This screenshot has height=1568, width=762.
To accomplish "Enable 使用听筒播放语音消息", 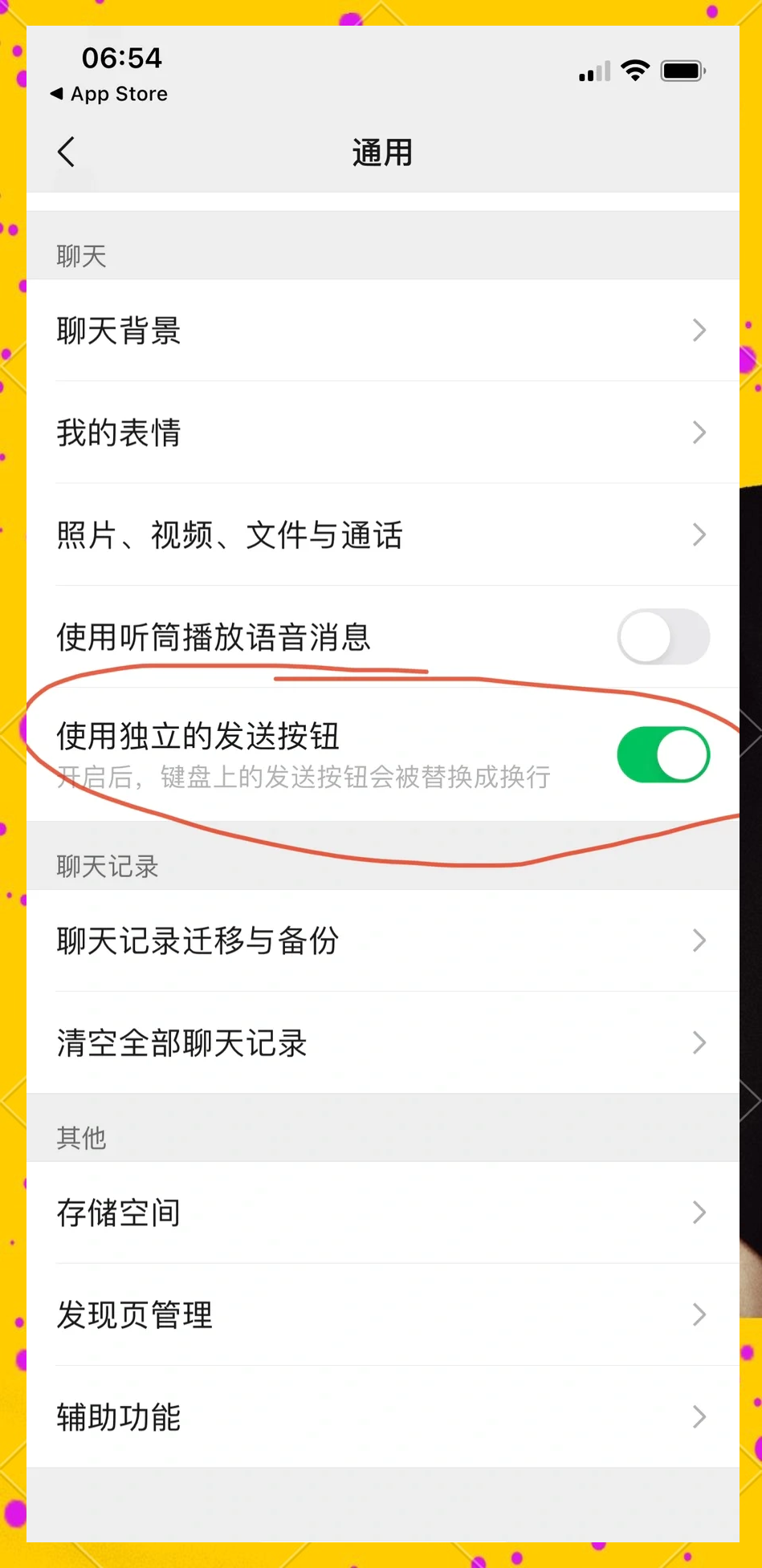I will [662, 636].
